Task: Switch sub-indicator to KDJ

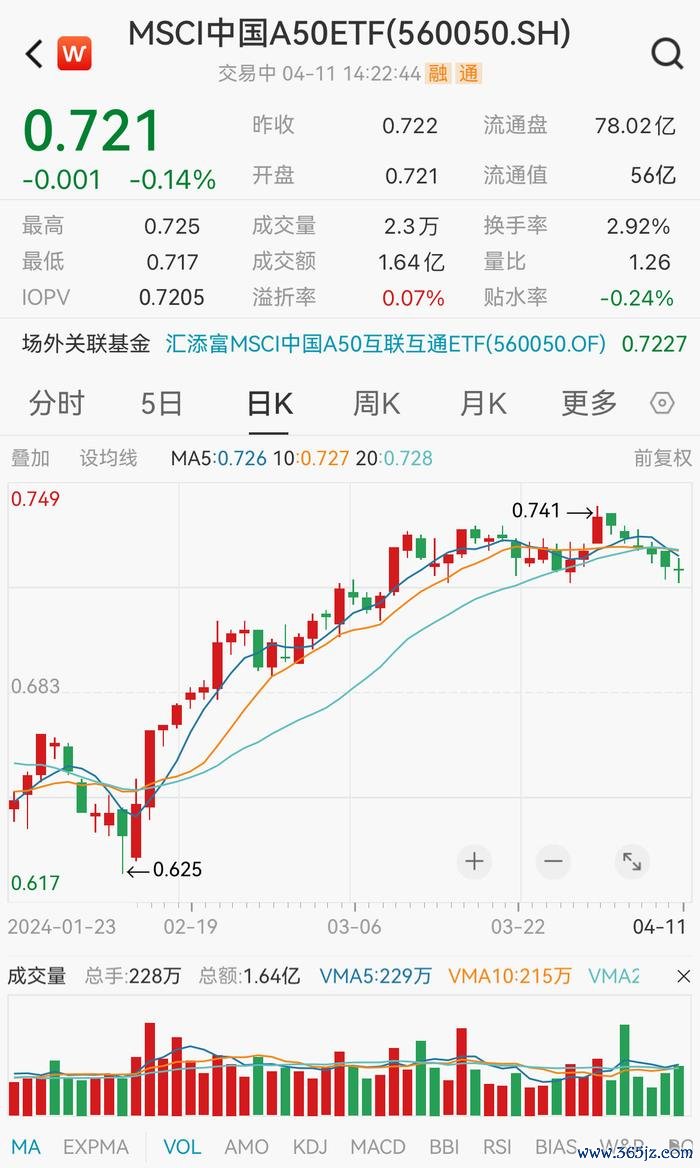Action: [311, 1147]
